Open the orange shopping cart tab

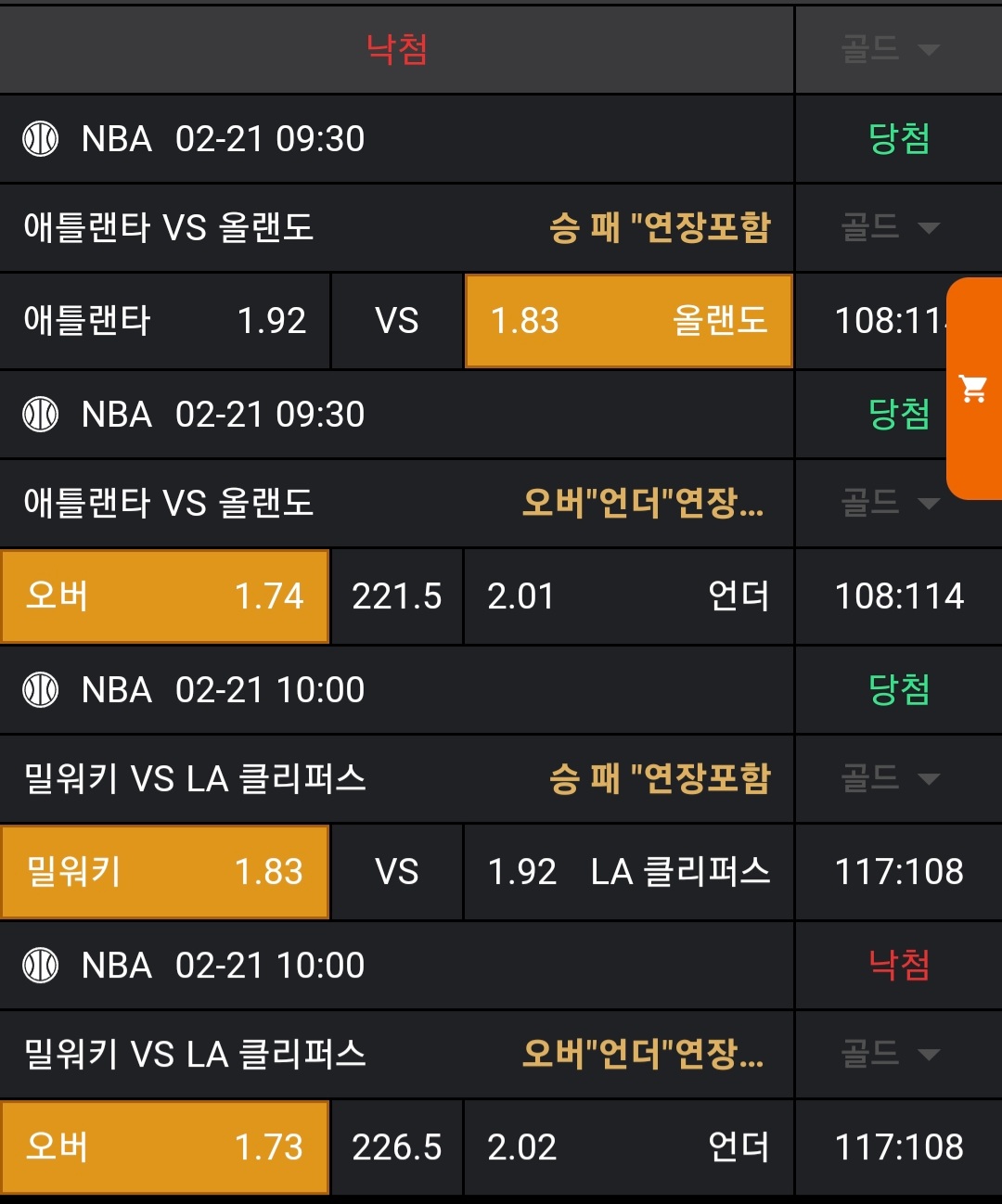pos(974,389)
